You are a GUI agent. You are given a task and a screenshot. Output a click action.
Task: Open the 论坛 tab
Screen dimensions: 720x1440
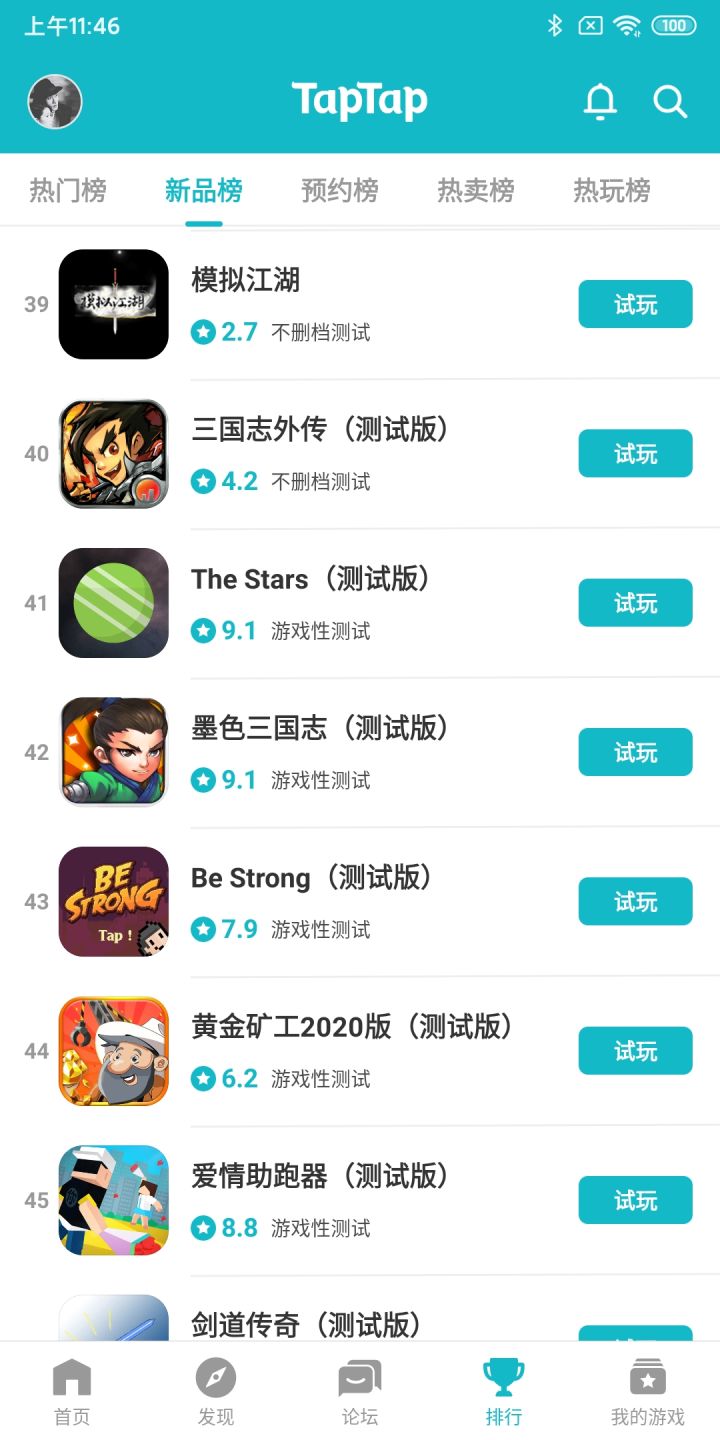pos(360,1392)
